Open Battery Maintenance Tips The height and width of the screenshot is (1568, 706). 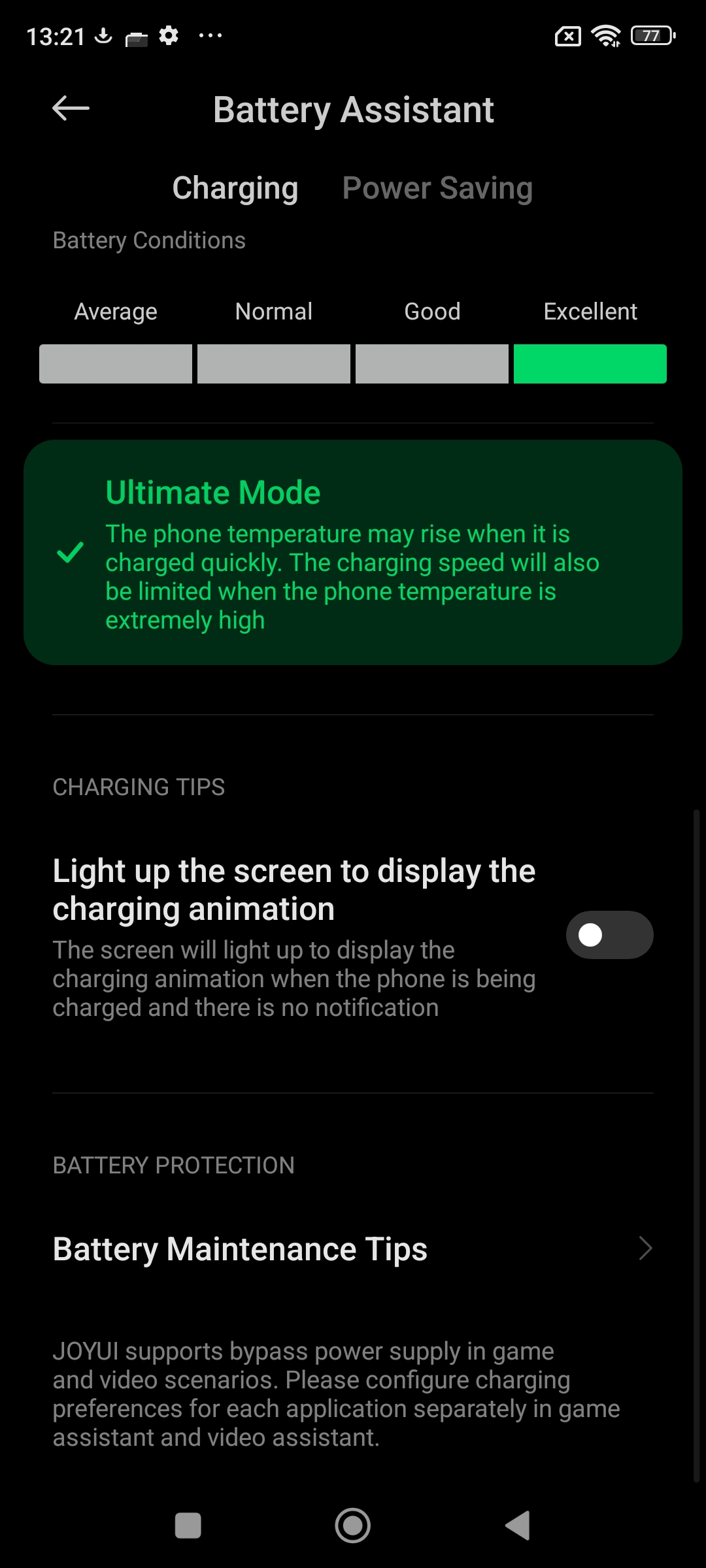[x=353, y=1249]
